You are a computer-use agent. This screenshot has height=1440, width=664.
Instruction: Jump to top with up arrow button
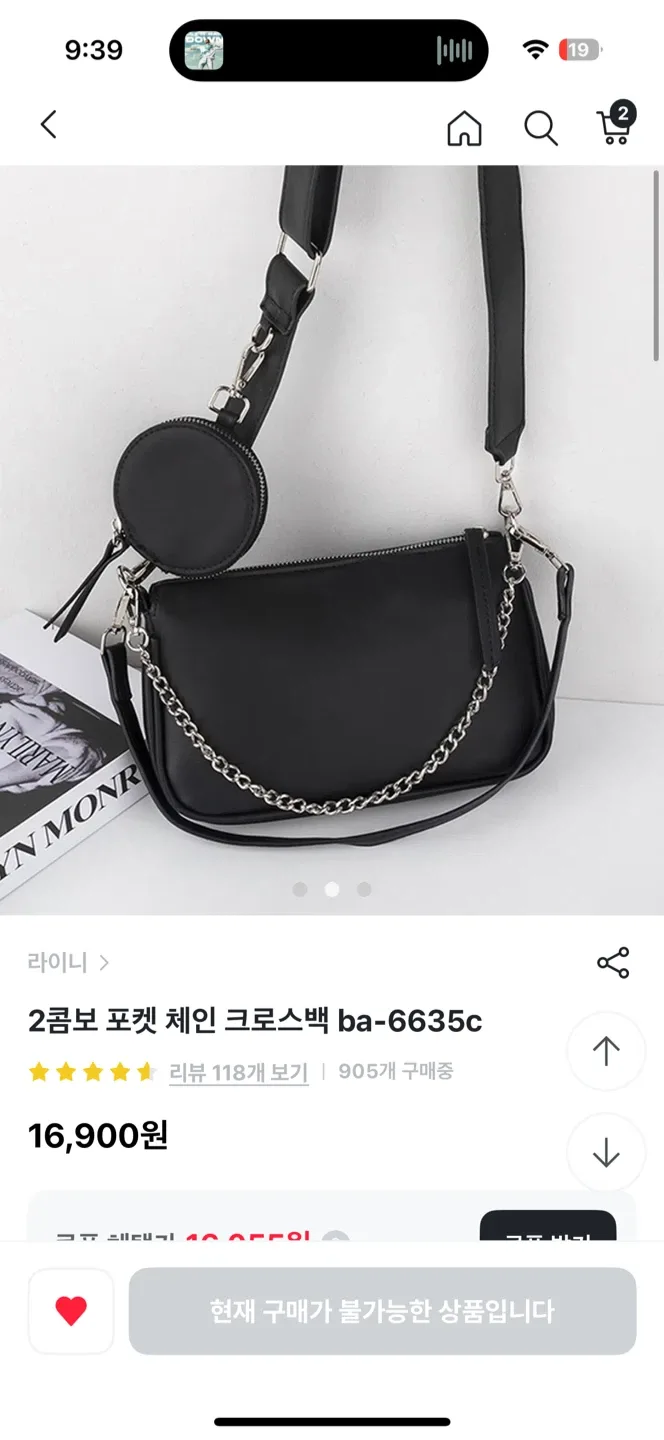click(x=606, y=1051)
